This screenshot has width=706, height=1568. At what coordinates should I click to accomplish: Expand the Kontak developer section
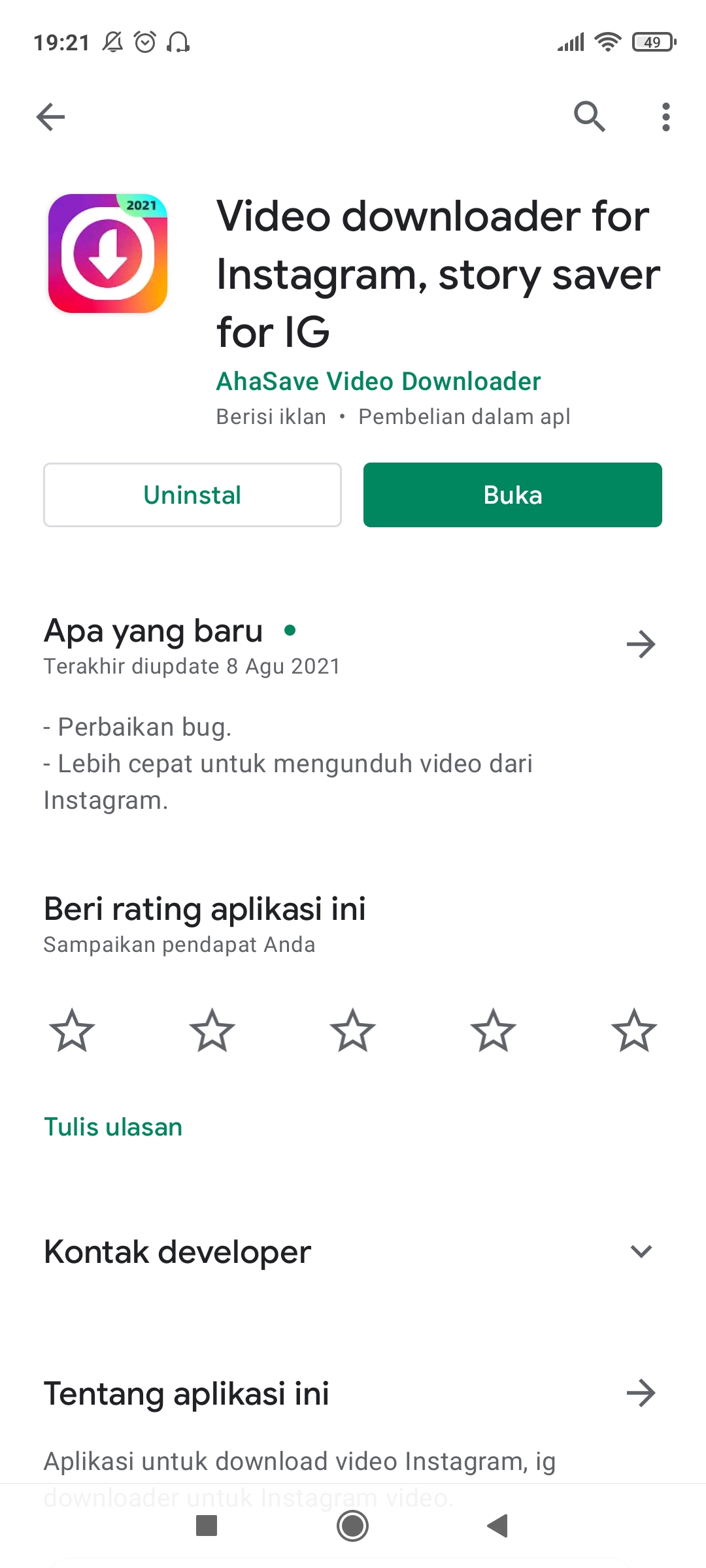point(641,1251)
